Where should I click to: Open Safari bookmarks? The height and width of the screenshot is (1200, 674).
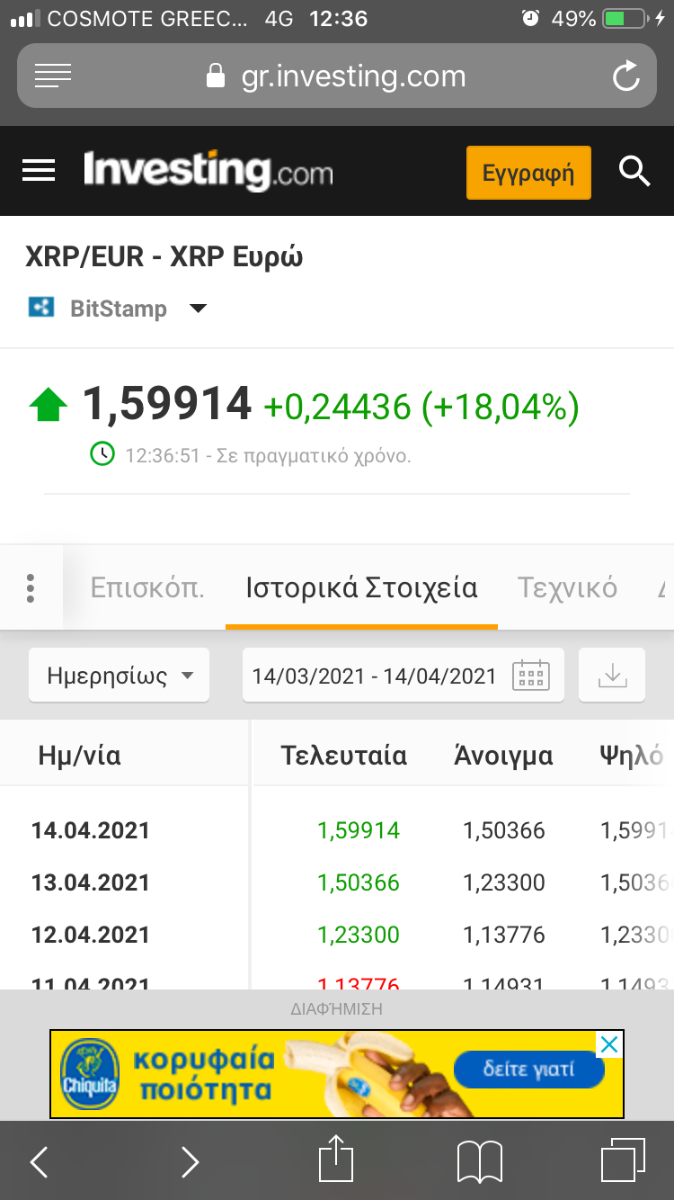point(479,1162)
